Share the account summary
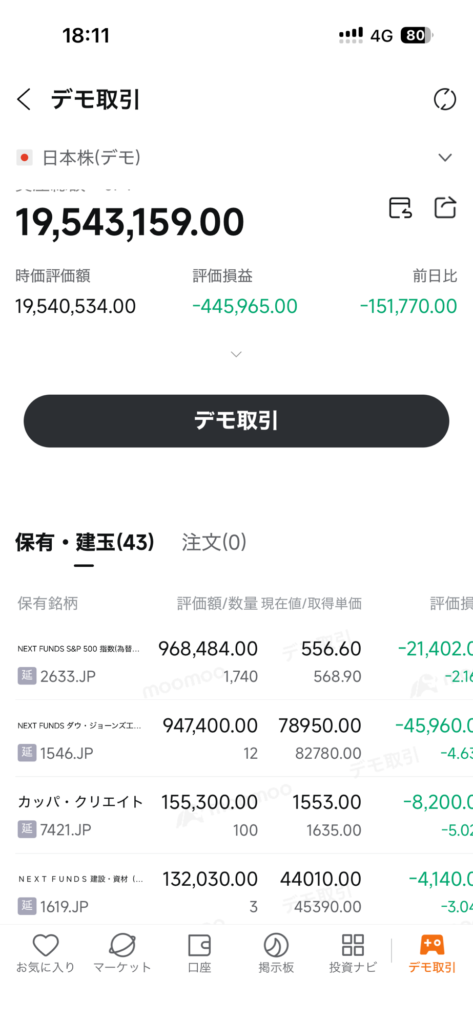The height and width of the screenshot is (1024, 473). tap(444, 208)
